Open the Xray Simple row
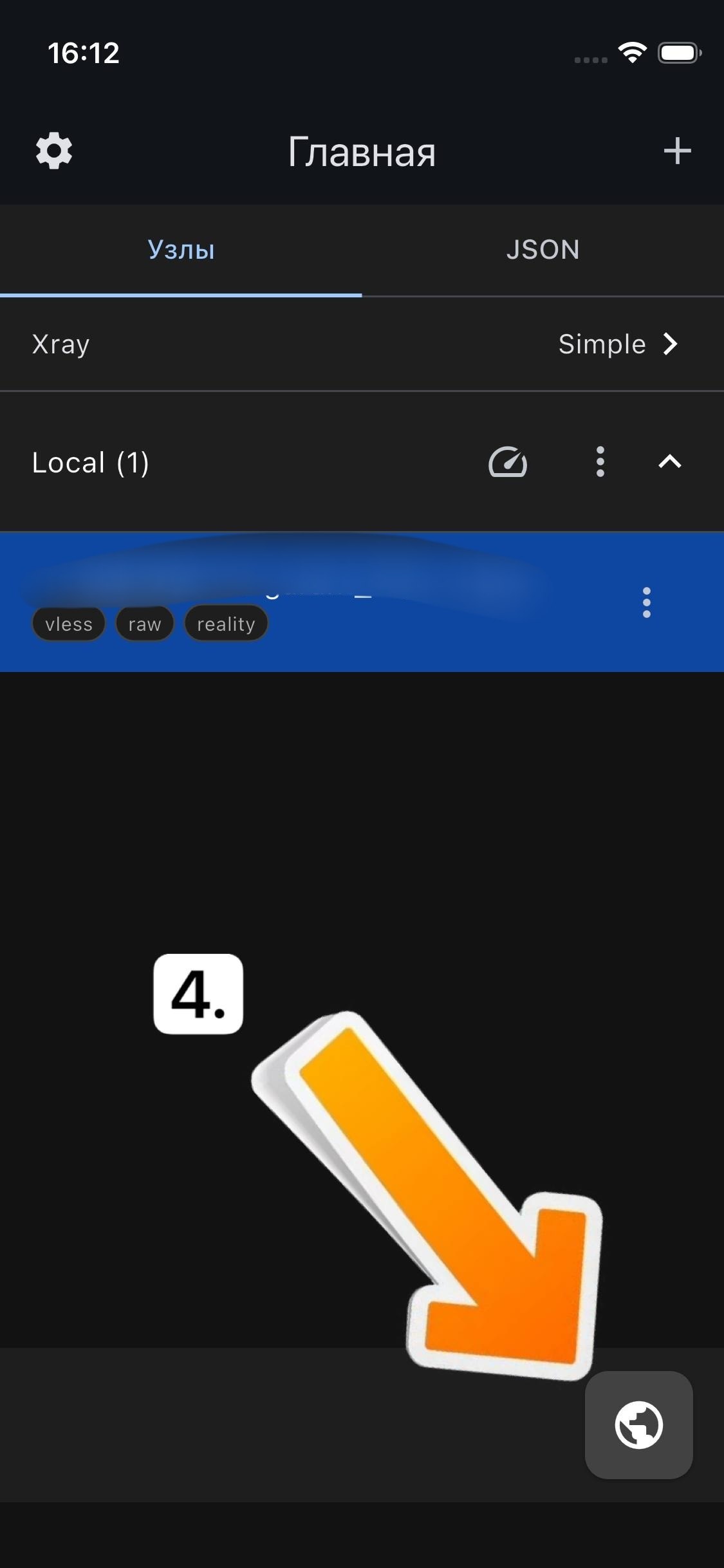This screenshot has width=724, height=1568. click(x=362, y=344)
